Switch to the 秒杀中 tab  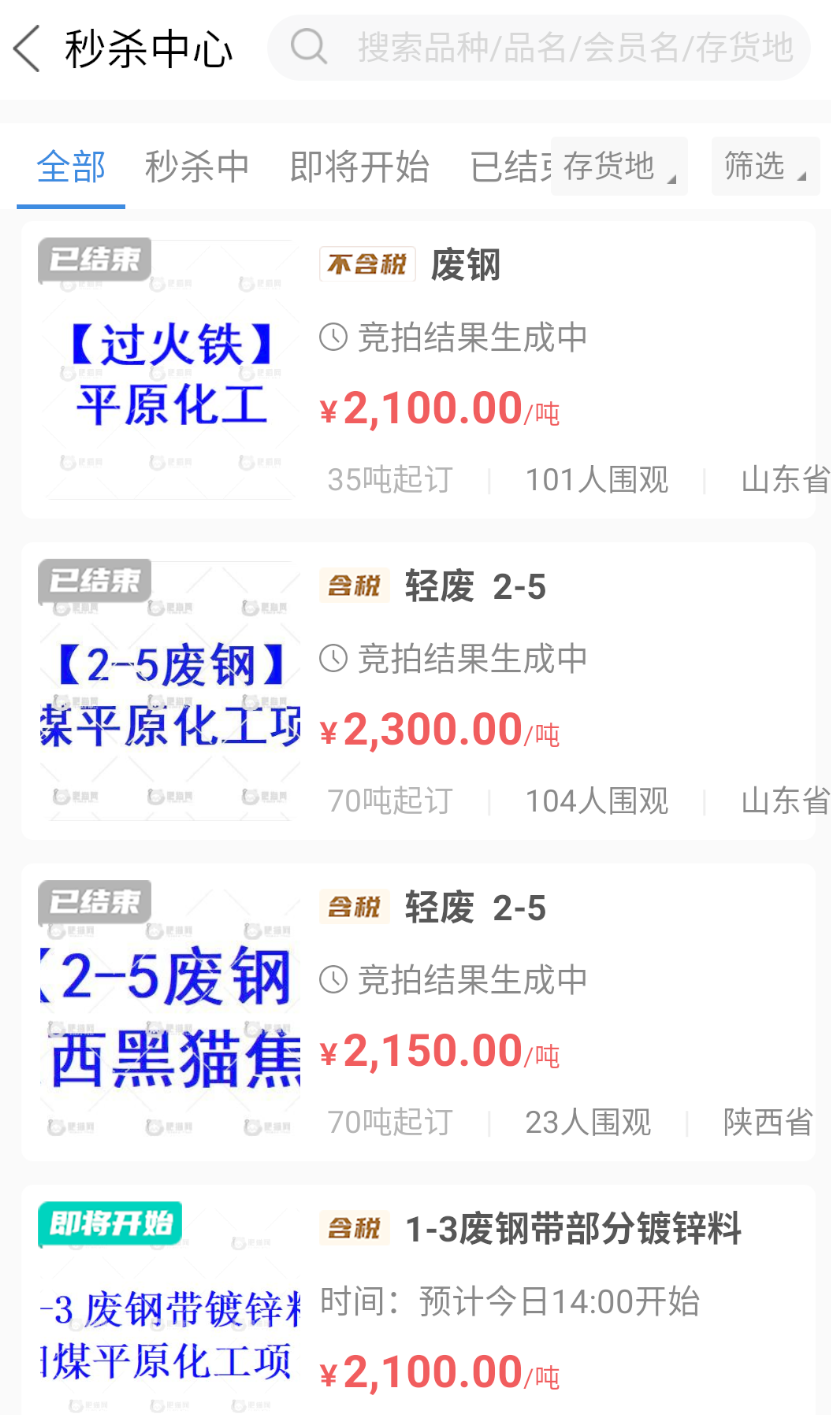[x=197, y=166]
